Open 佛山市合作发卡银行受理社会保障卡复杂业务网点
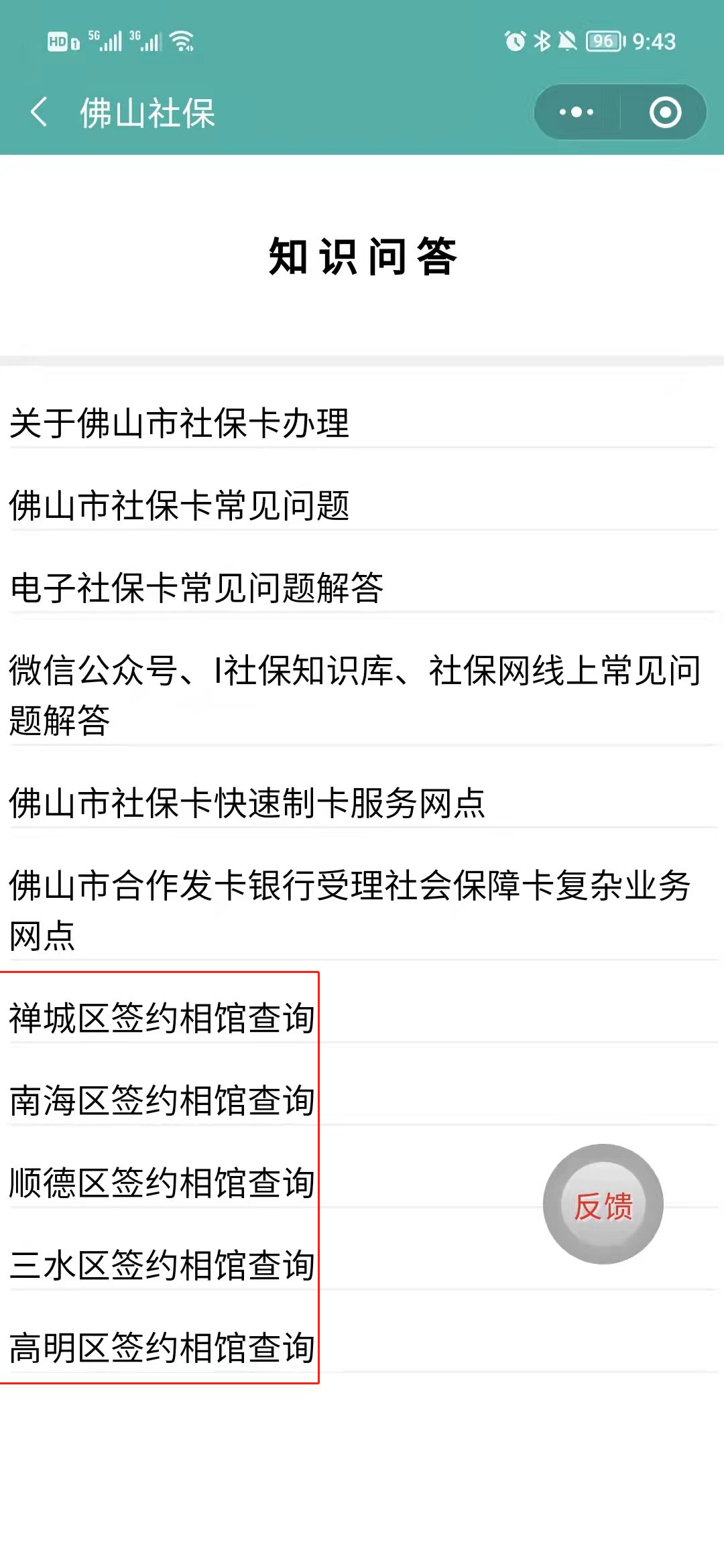This screenshot has height=1568, width=724. [x=349, y=910]
